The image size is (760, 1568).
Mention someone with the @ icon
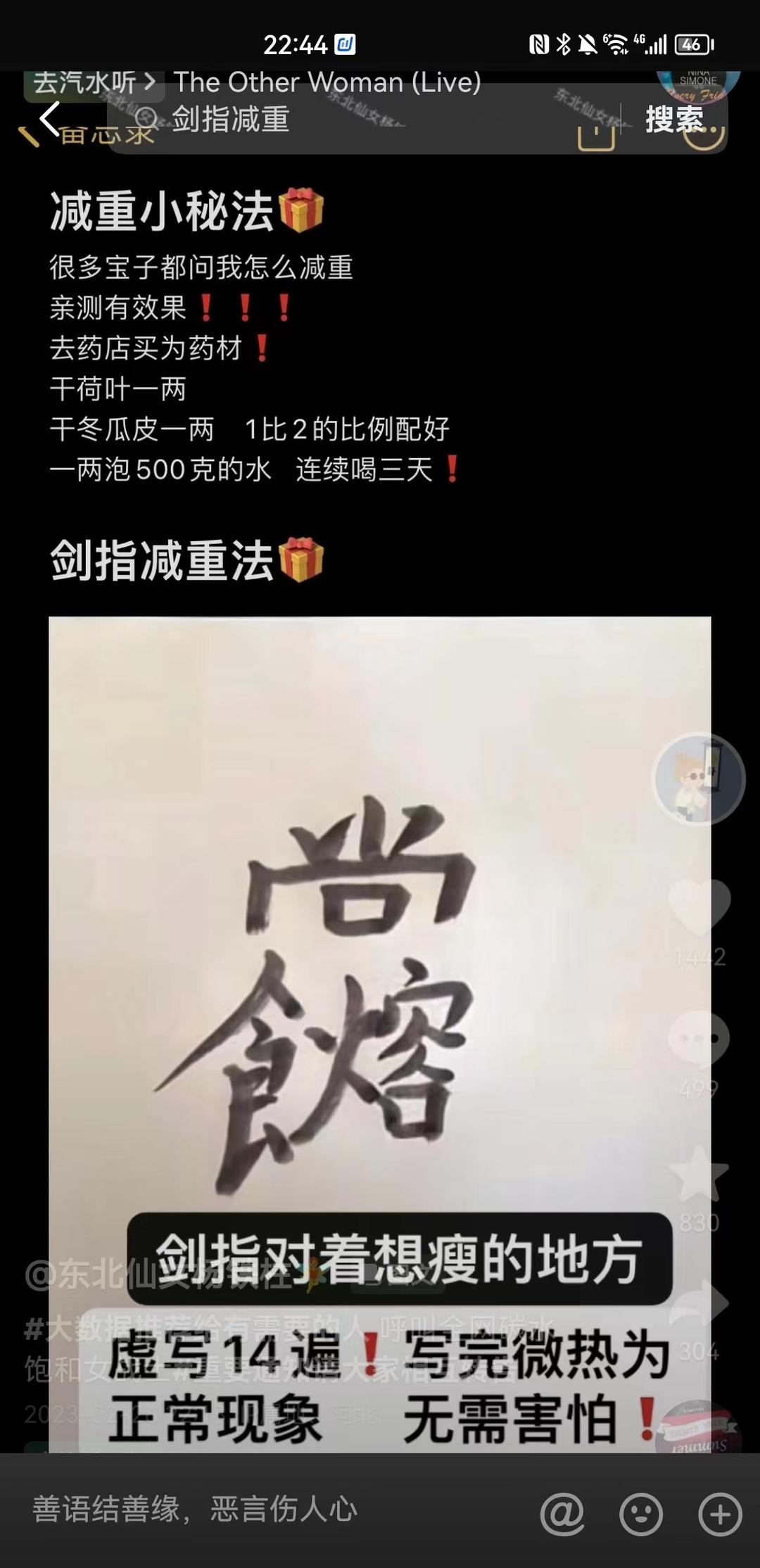[562, 1513]
